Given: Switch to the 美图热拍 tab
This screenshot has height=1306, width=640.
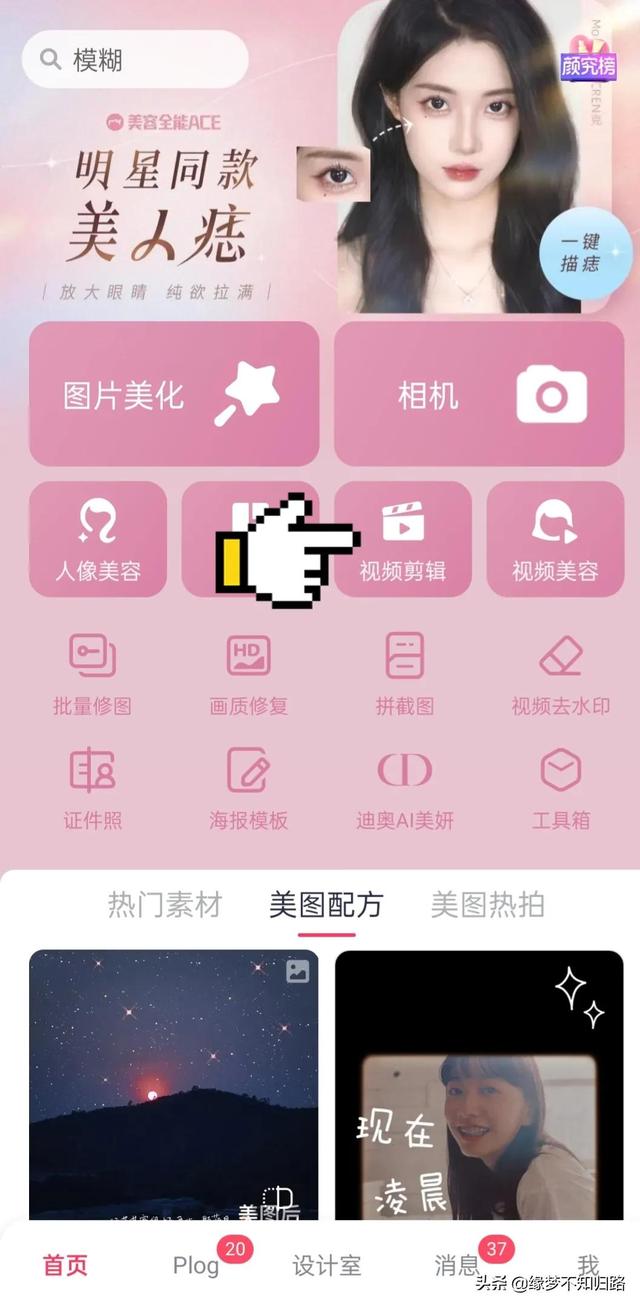Looking at the screenshot, I should click(x=487, y=905).
